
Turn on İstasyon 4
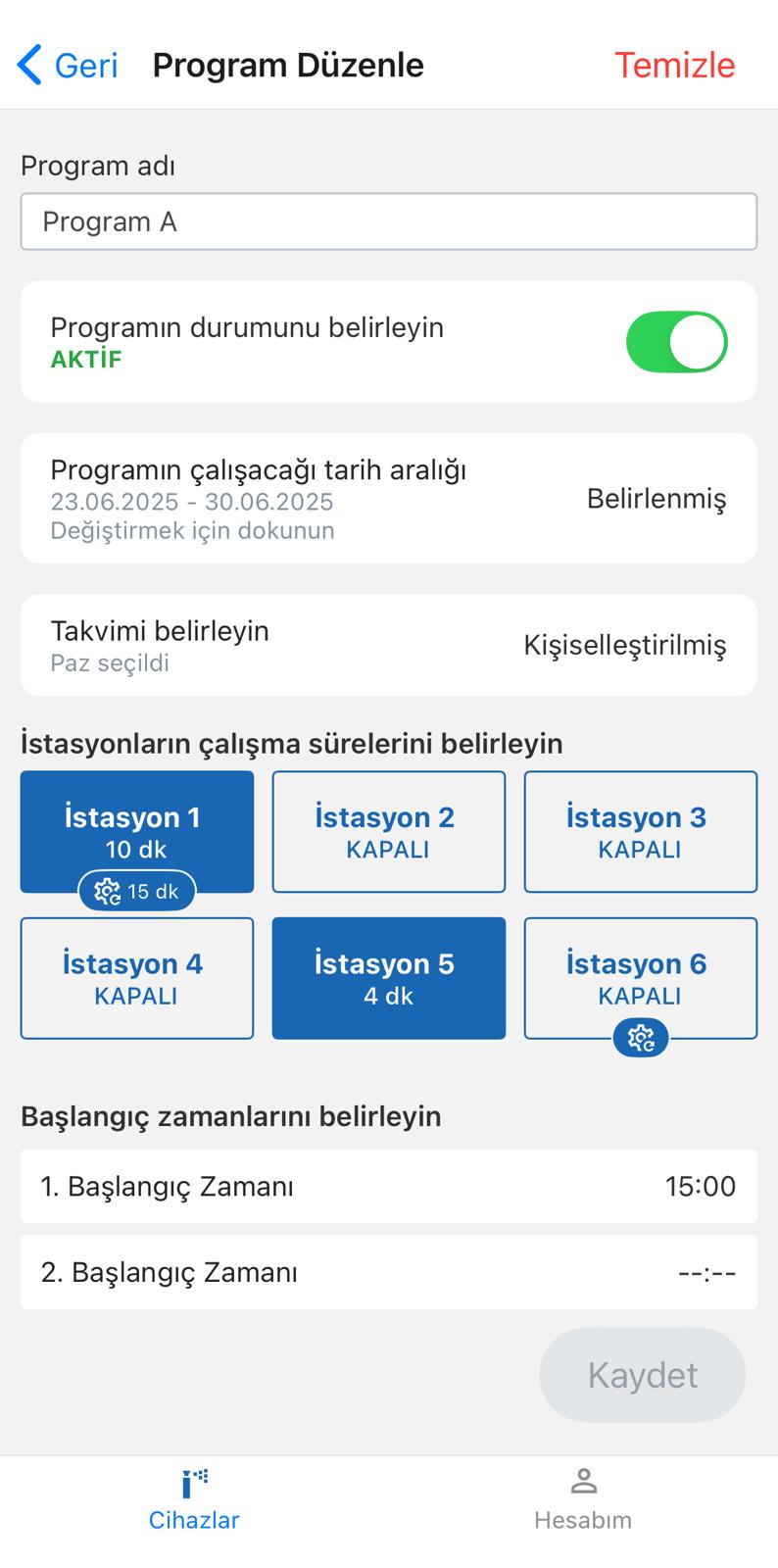[136, 978]
